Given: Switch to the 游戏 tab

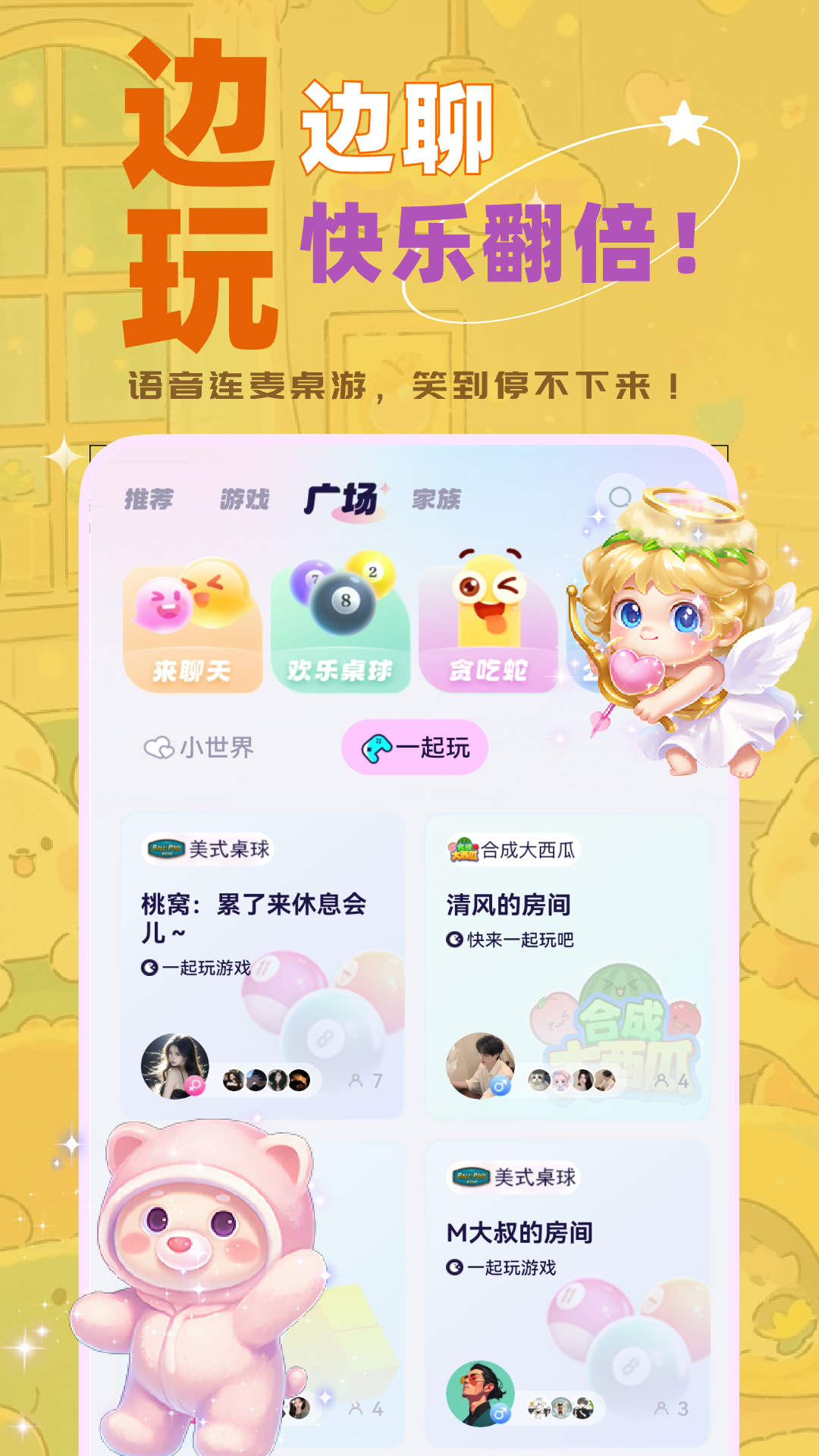Looking at the screenshot, I should tap(245, 498).
